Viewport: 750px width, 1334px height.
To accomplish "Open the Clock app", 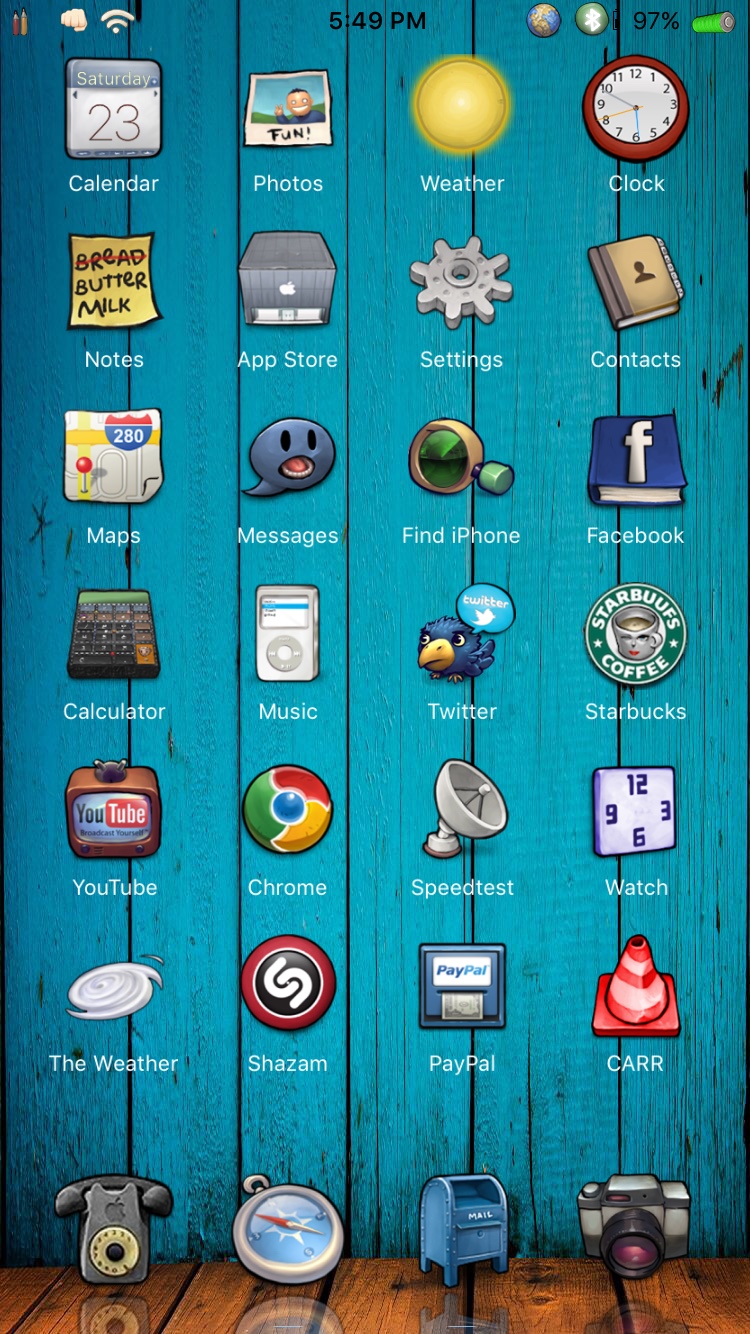I will click(636, 109).
